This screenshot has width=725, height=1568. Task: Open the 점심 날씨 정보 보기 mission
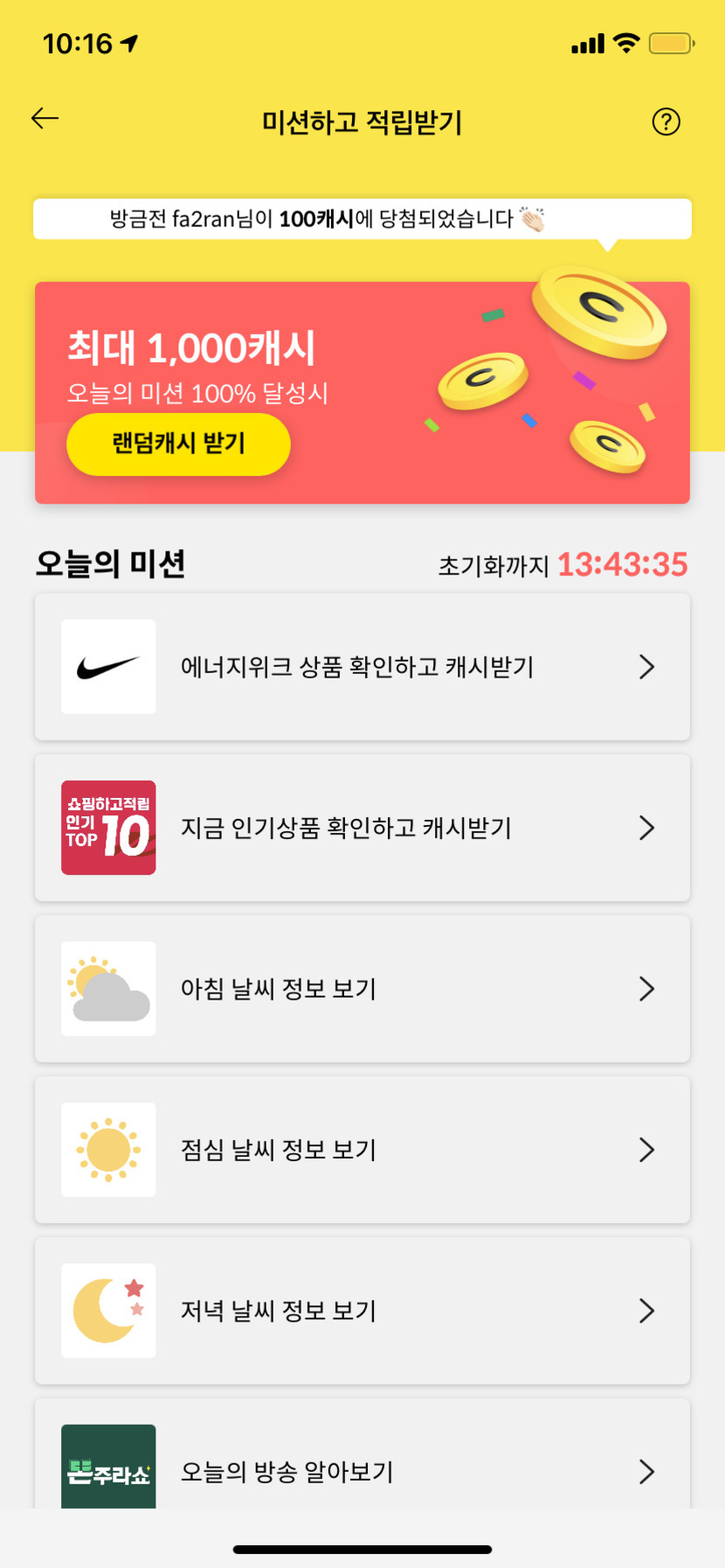(x=362, y=1150)
